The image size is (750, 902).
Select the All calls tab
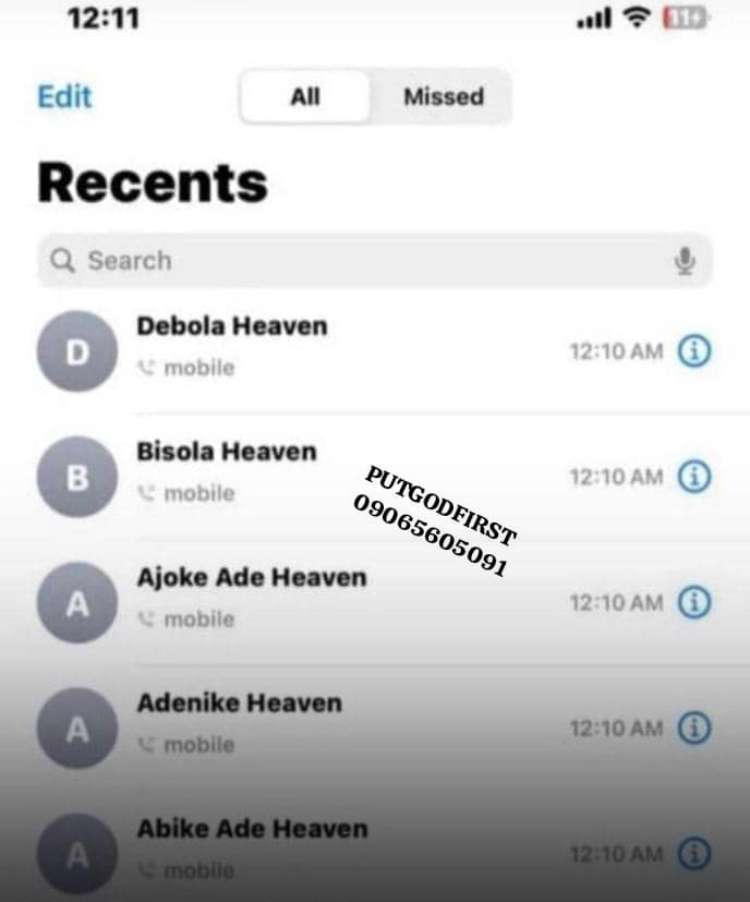pos(305,97)
